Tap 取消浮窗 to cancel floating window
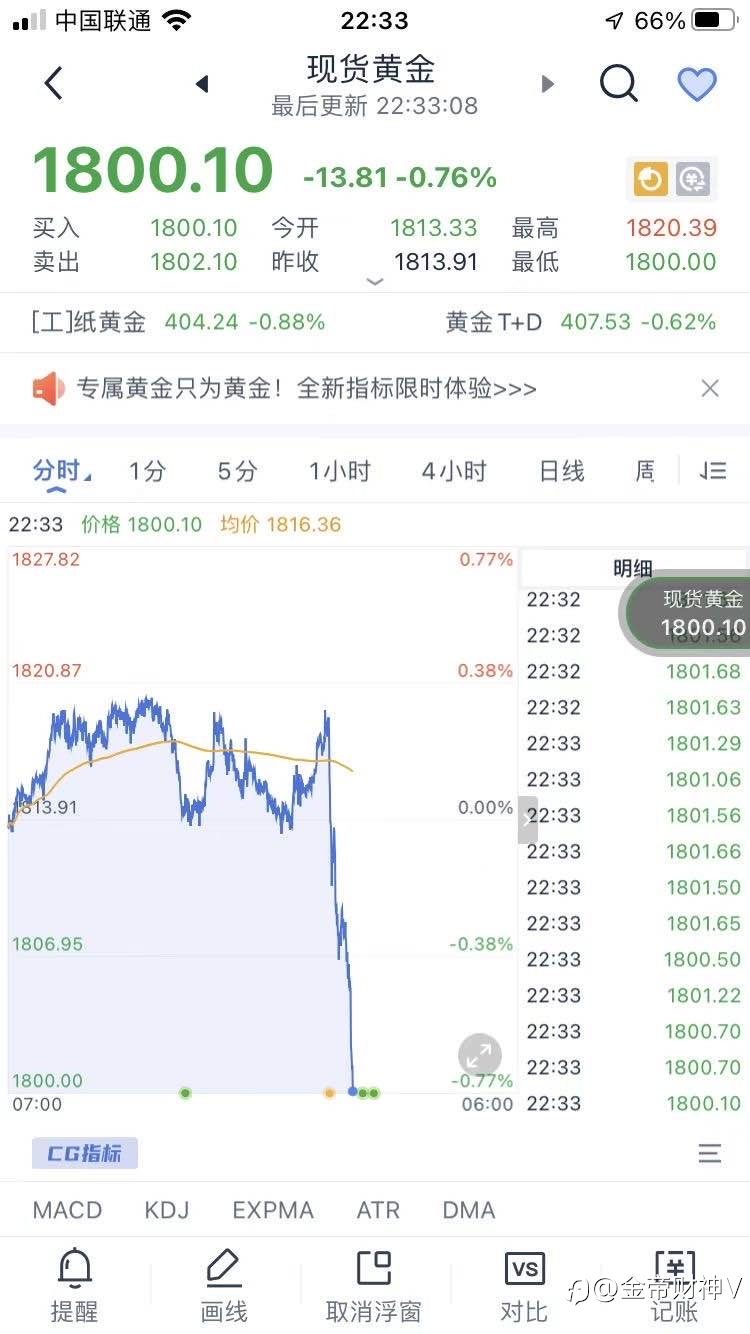The height and width of the screenshot is (1334, 750). tap(374, 1286)
